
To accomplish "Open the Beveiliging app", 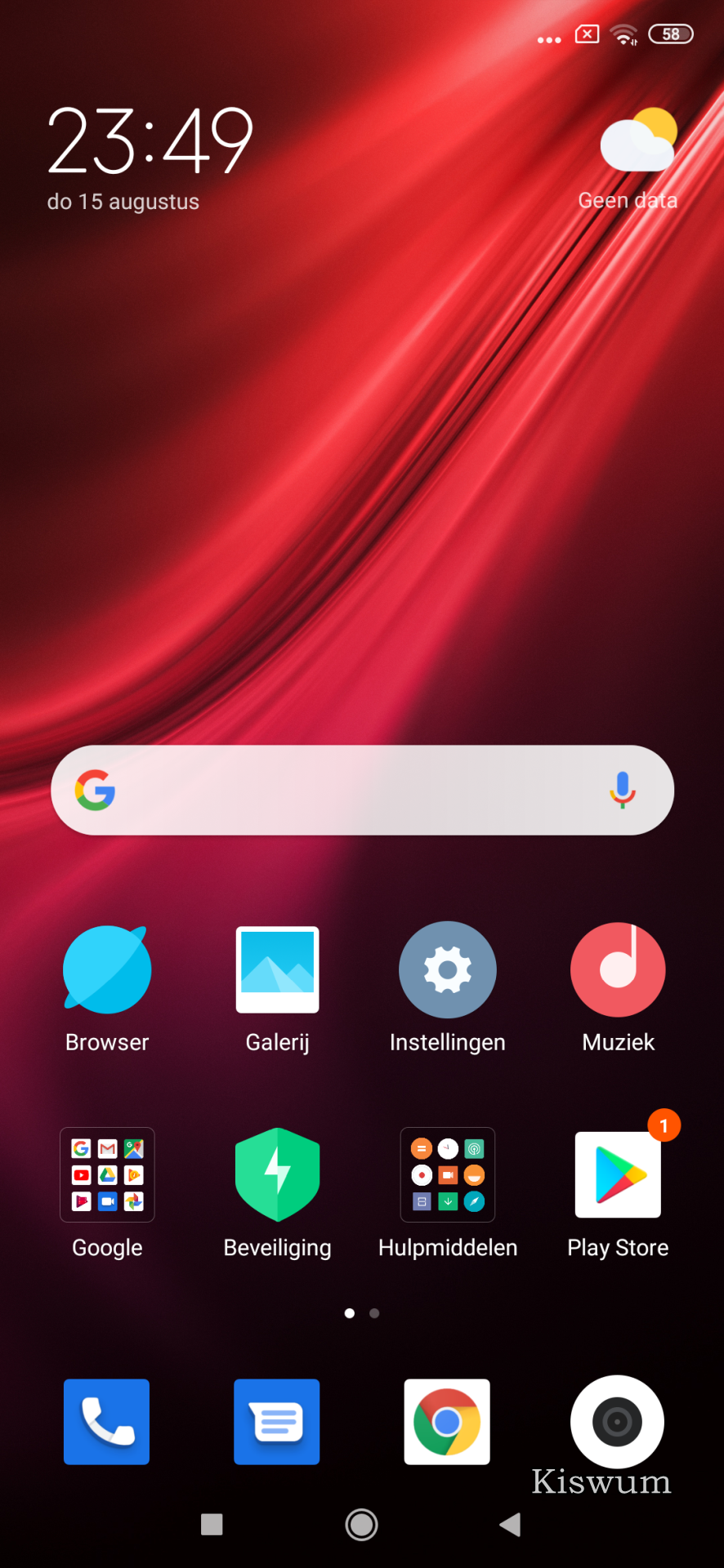I will (x=277, y=1174).
